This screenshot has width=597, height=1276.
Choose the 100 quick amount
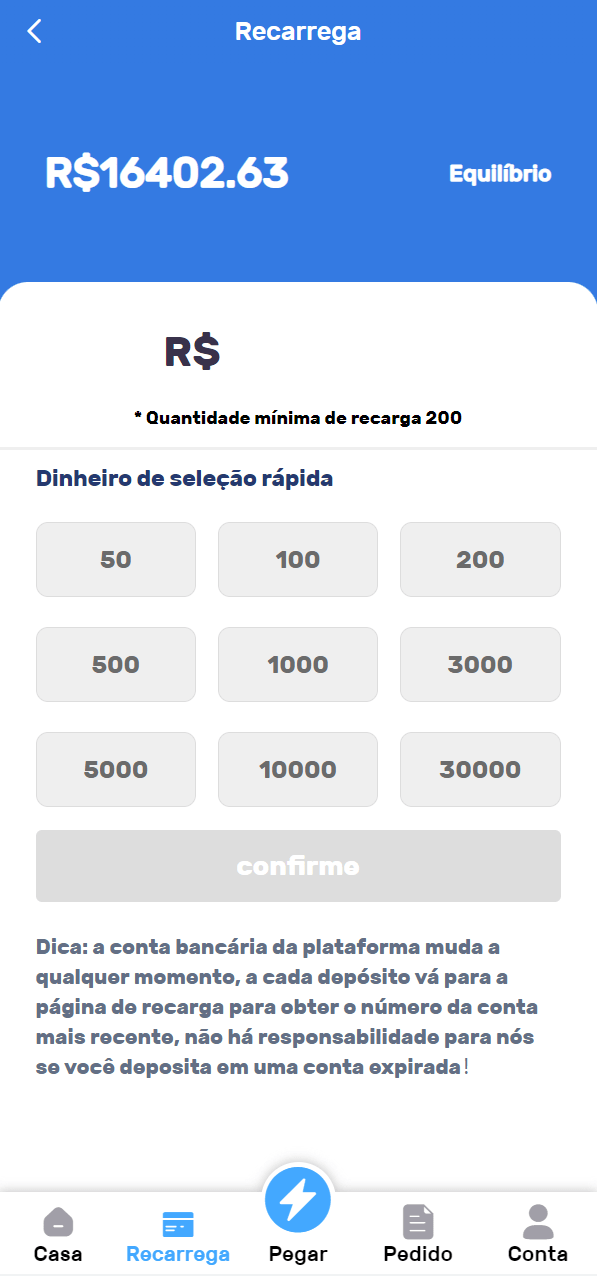pyautogui.click(x=298, y=560)
